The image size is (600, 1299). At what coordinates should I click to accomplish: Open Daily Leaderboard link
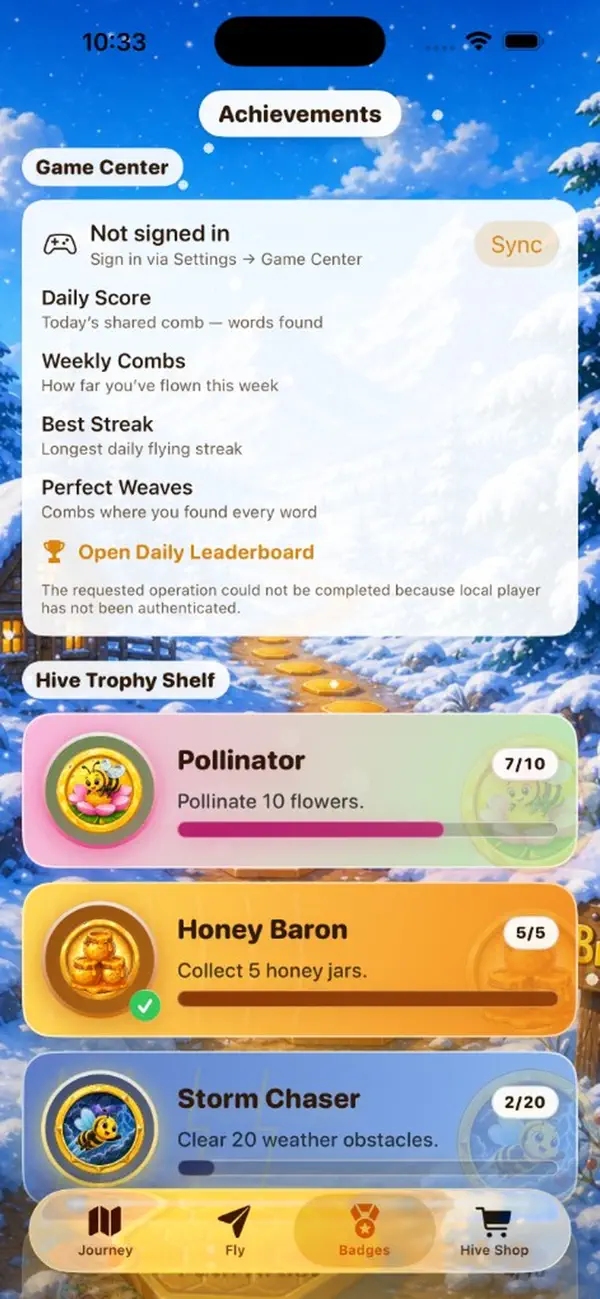179,552
